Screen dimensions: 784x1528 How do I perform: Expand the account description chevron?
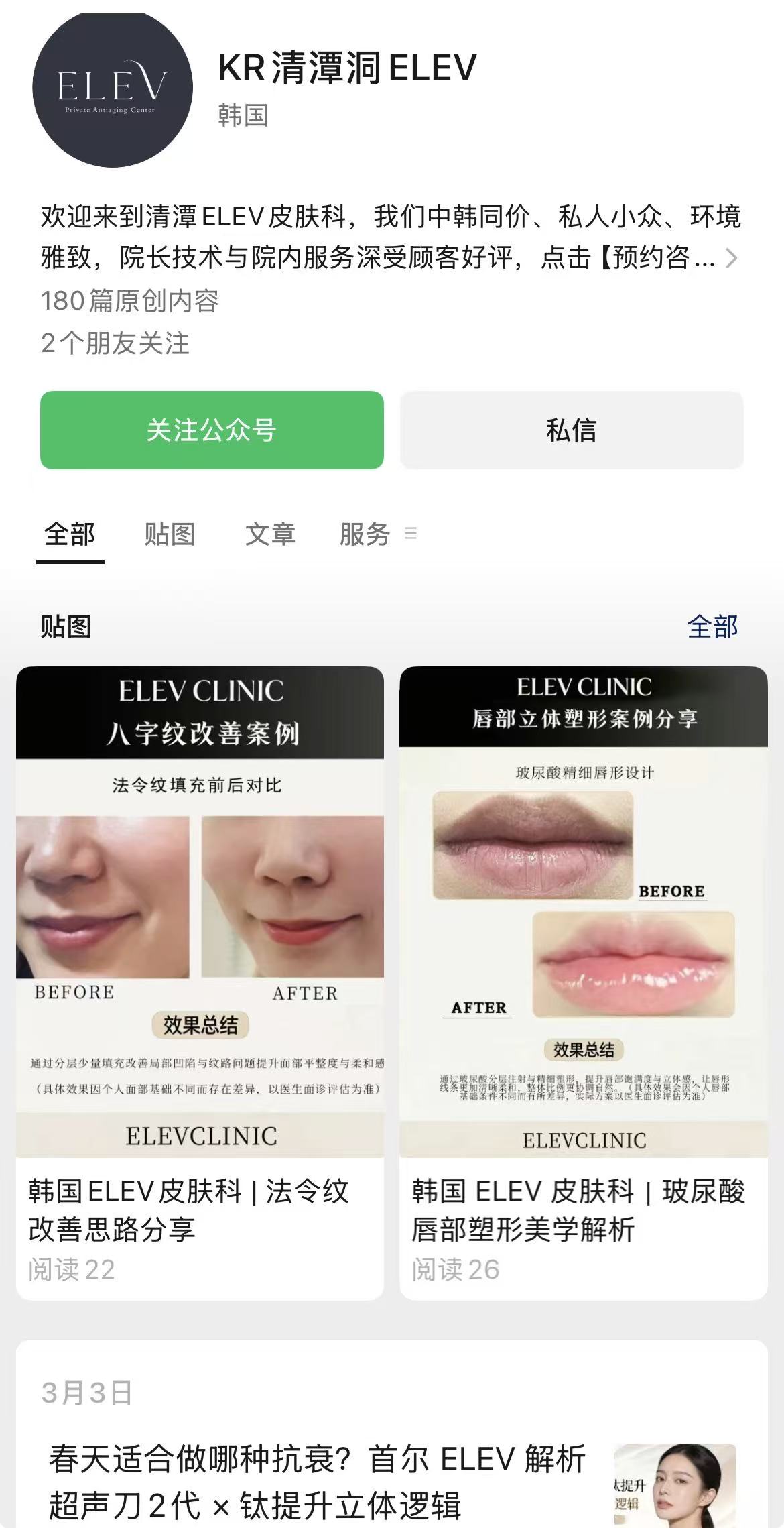tap(732, 258)
